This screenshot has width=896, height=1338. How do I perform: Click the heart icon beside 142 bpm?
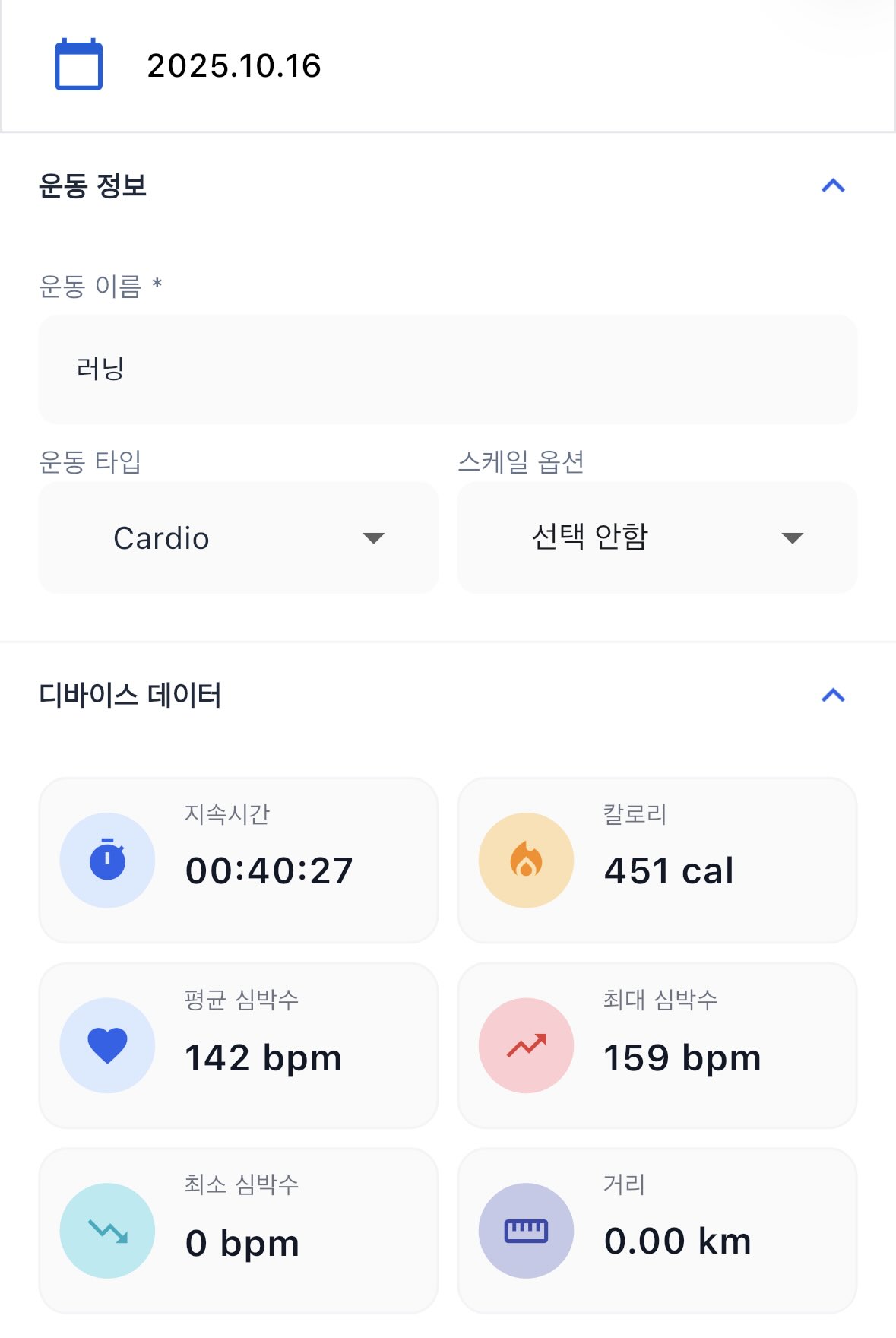click(107, 1045)
